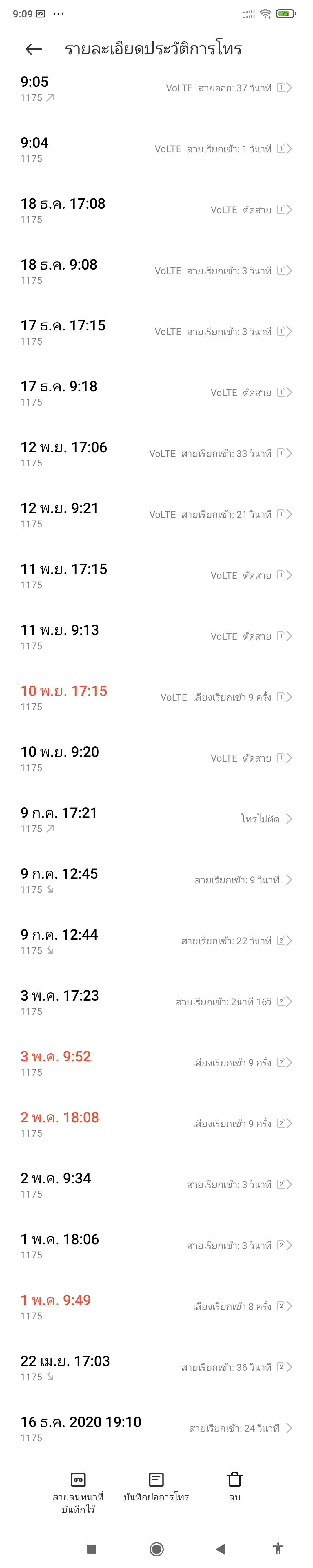Open the 9:05 outgoing call entry
This screenshot has width=313, height=1568.
[x=156, y=88]
